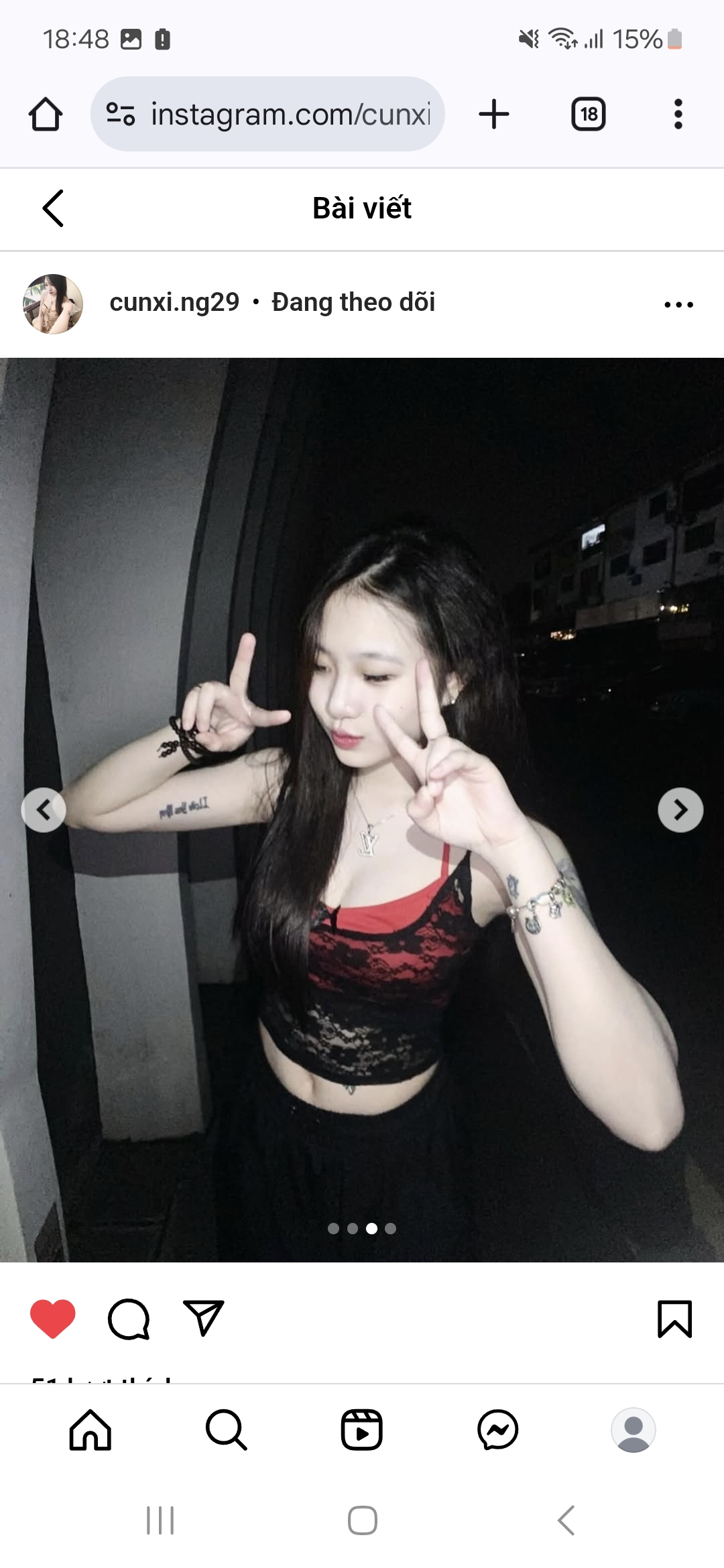
Task: Open the Instagram search tab
Action: click(x=227, y=1430)
